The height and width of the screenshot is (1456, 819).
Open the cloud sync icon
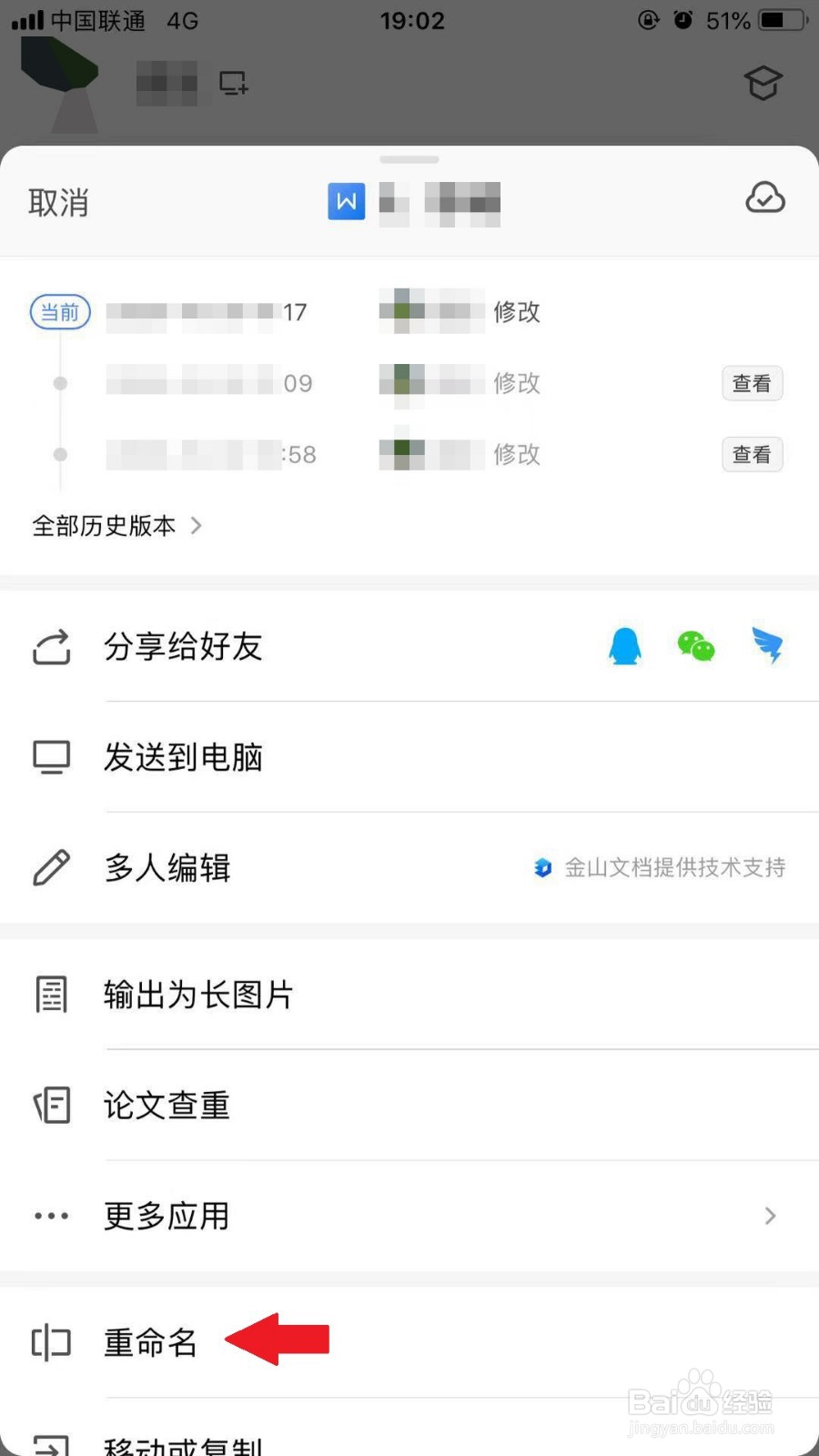click(764, 197)
